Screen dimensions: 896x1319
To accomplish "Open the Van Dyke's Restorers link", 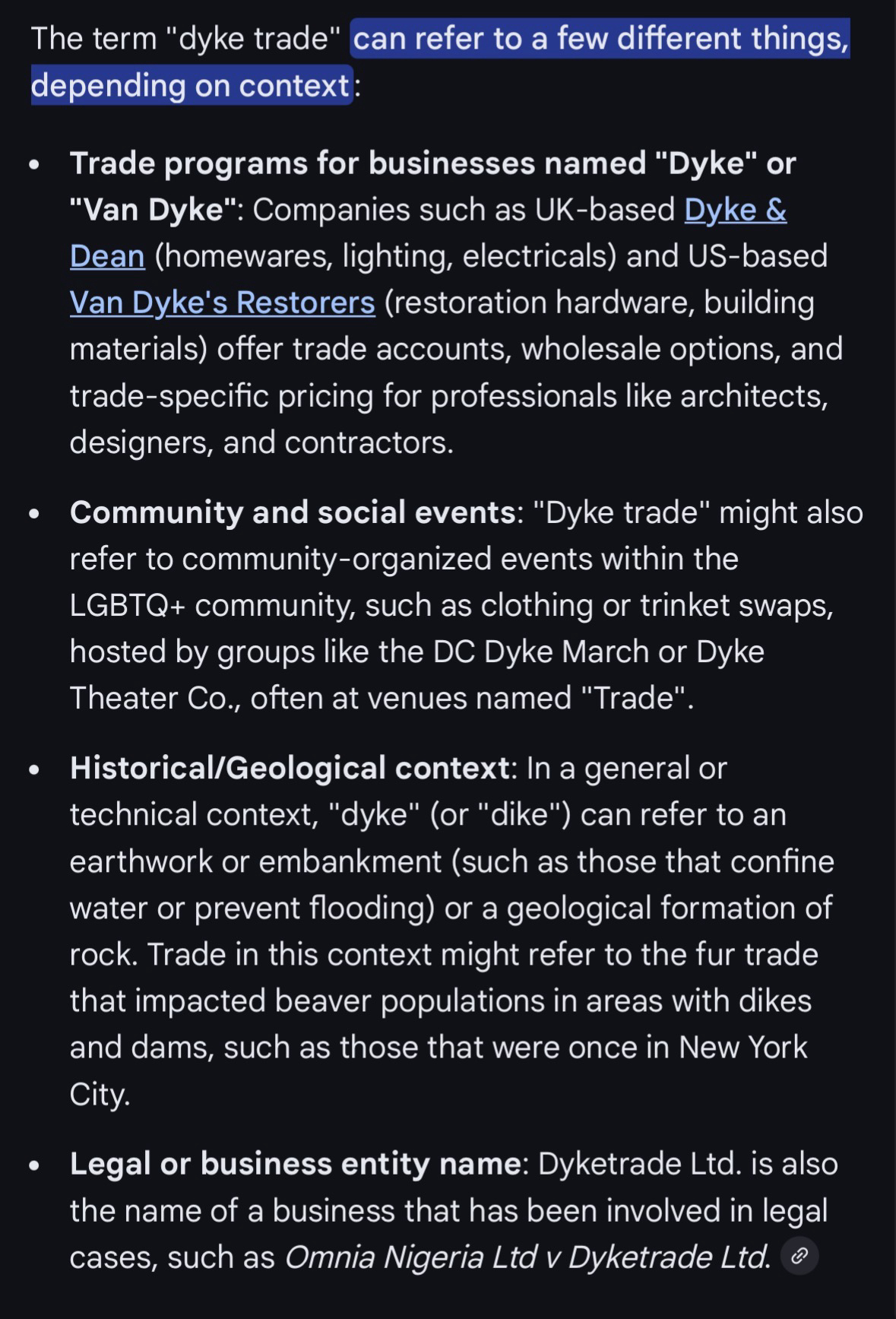I will 222,303.
